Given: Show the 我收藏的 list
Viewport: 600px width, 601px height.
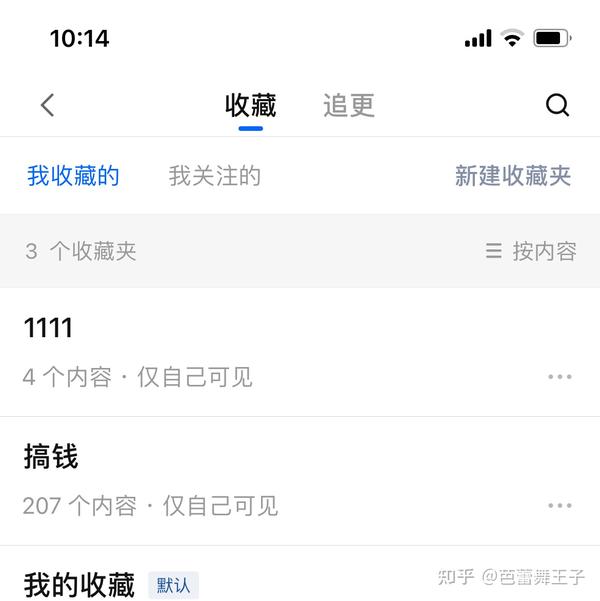Looking at the screenshot, I should click(73, 177).
